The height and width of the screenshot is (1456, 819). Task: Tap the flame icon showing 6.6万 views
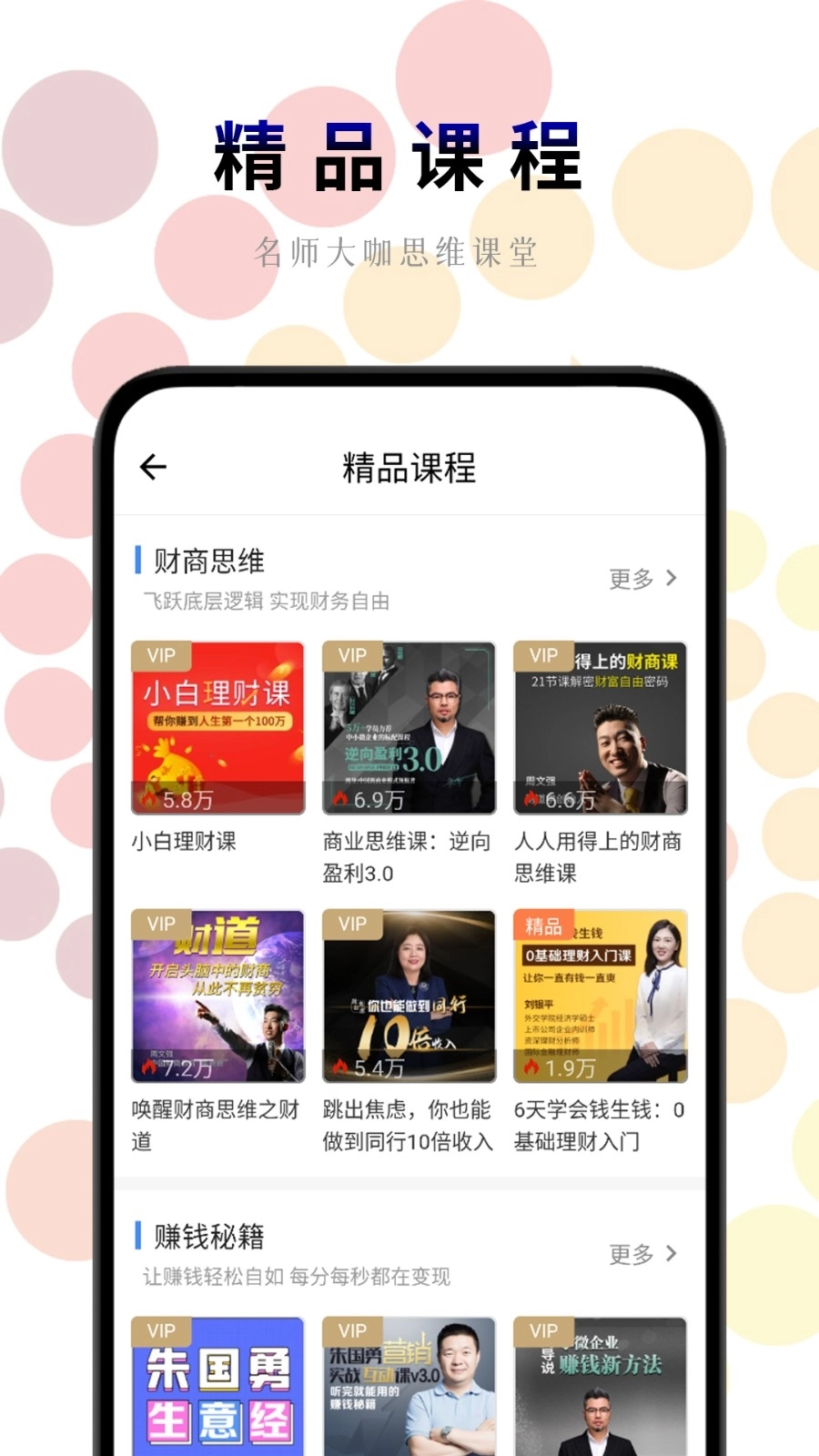coord(531,798)
